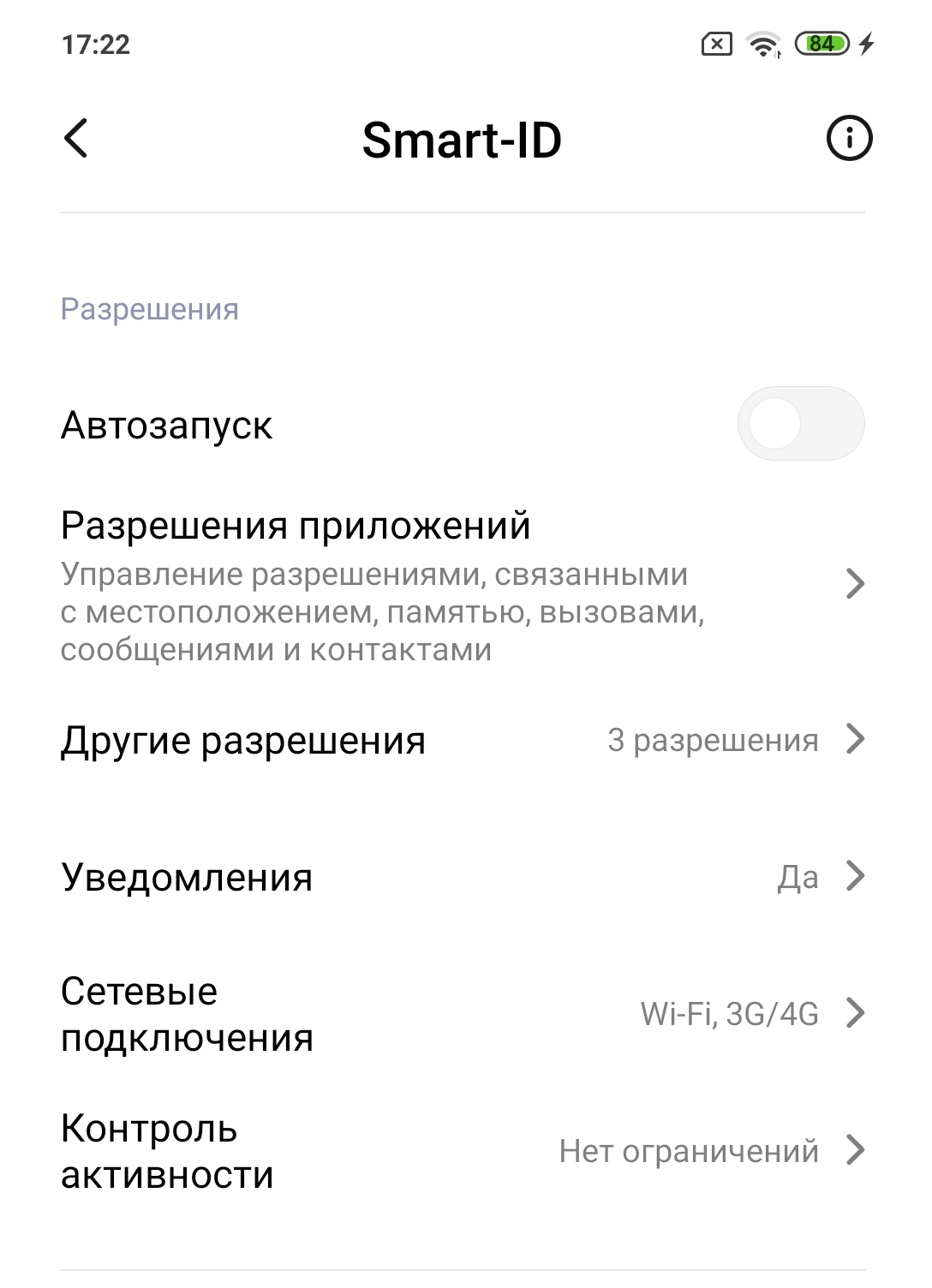The width and height of the screenshot is (932, 1288).
Task: Enable the Автозапуск switch
Action: [x=800, y=424]
